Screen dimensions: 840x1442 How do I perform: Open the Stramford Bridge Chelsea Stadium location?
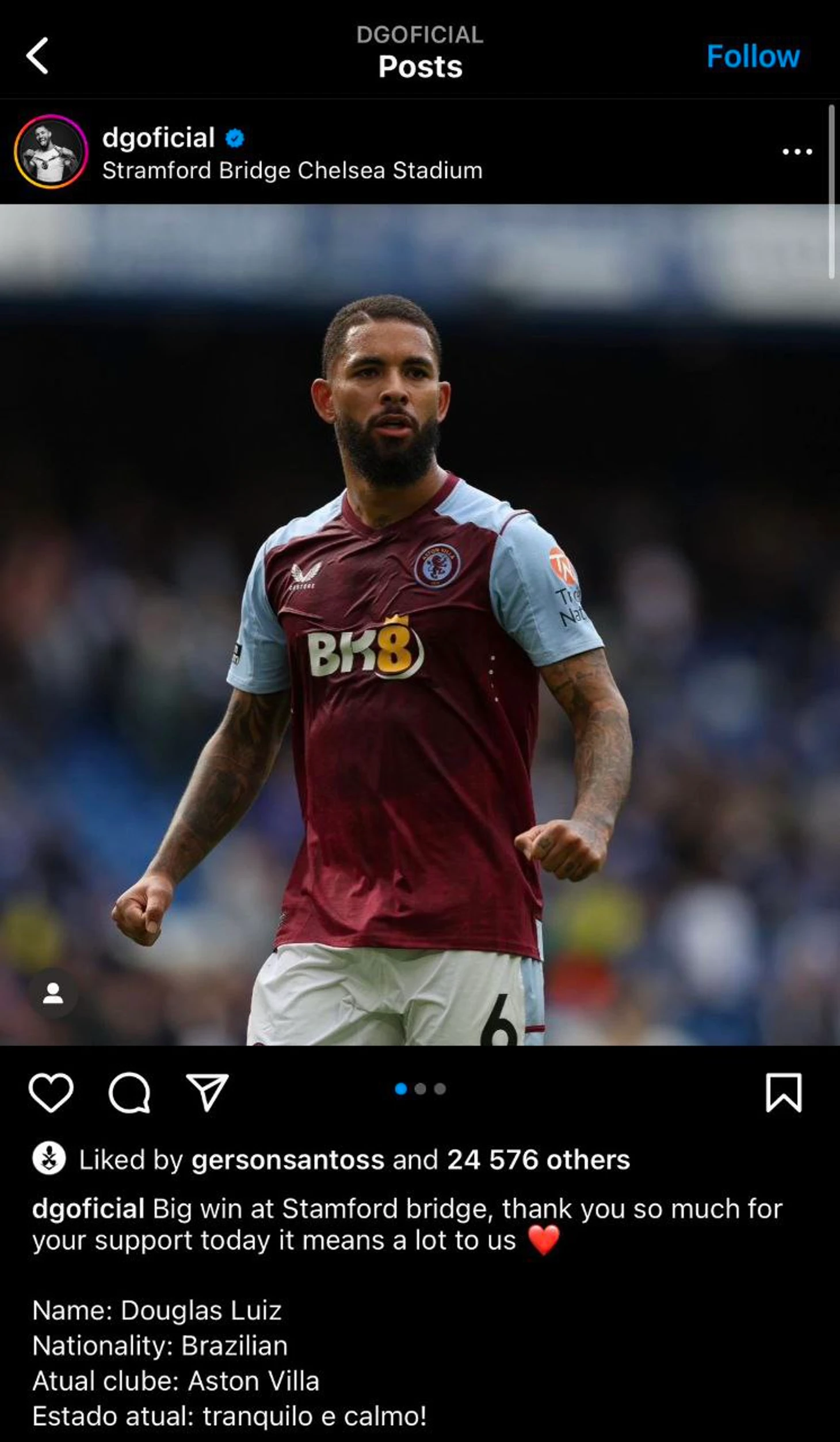tap(292, 171)
